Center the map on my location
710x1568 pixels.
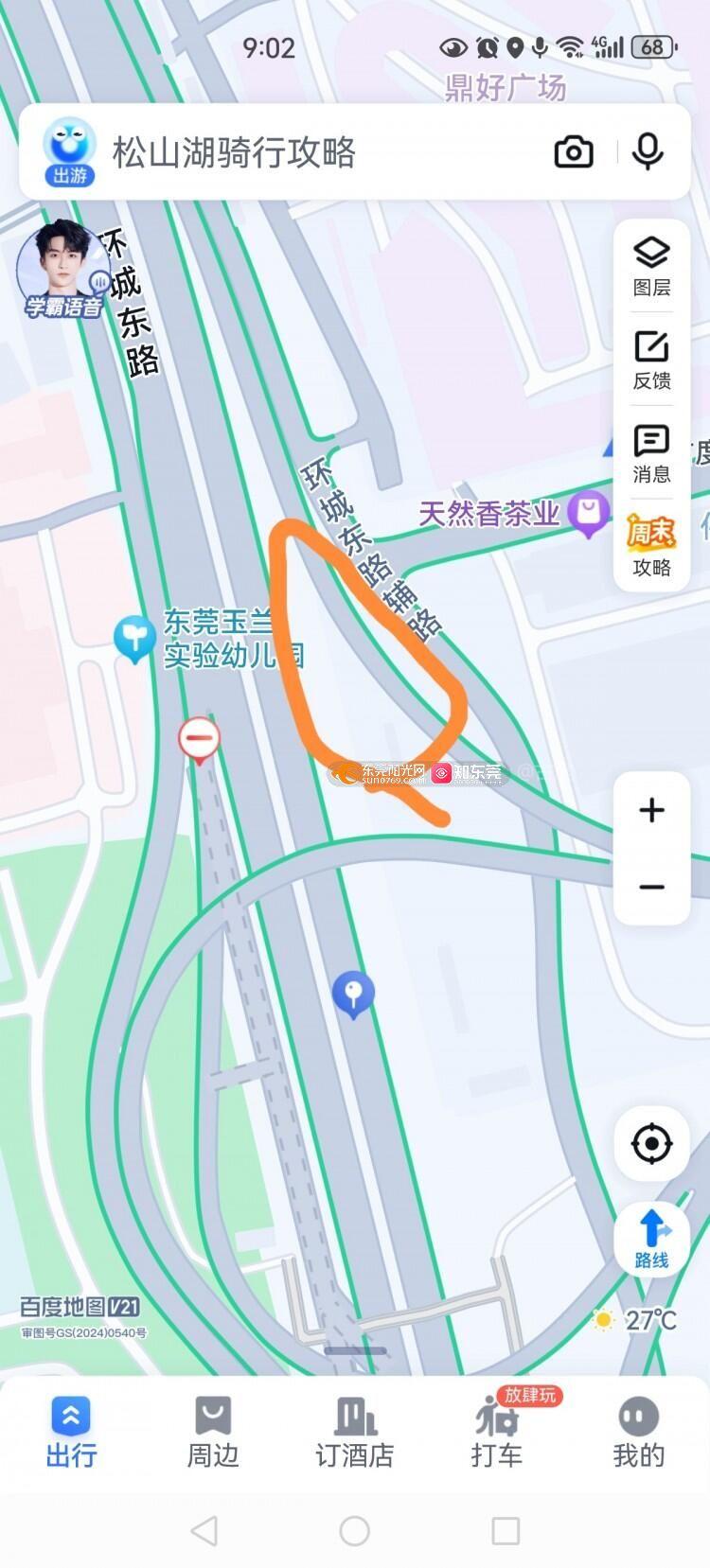coord(651,1143)
